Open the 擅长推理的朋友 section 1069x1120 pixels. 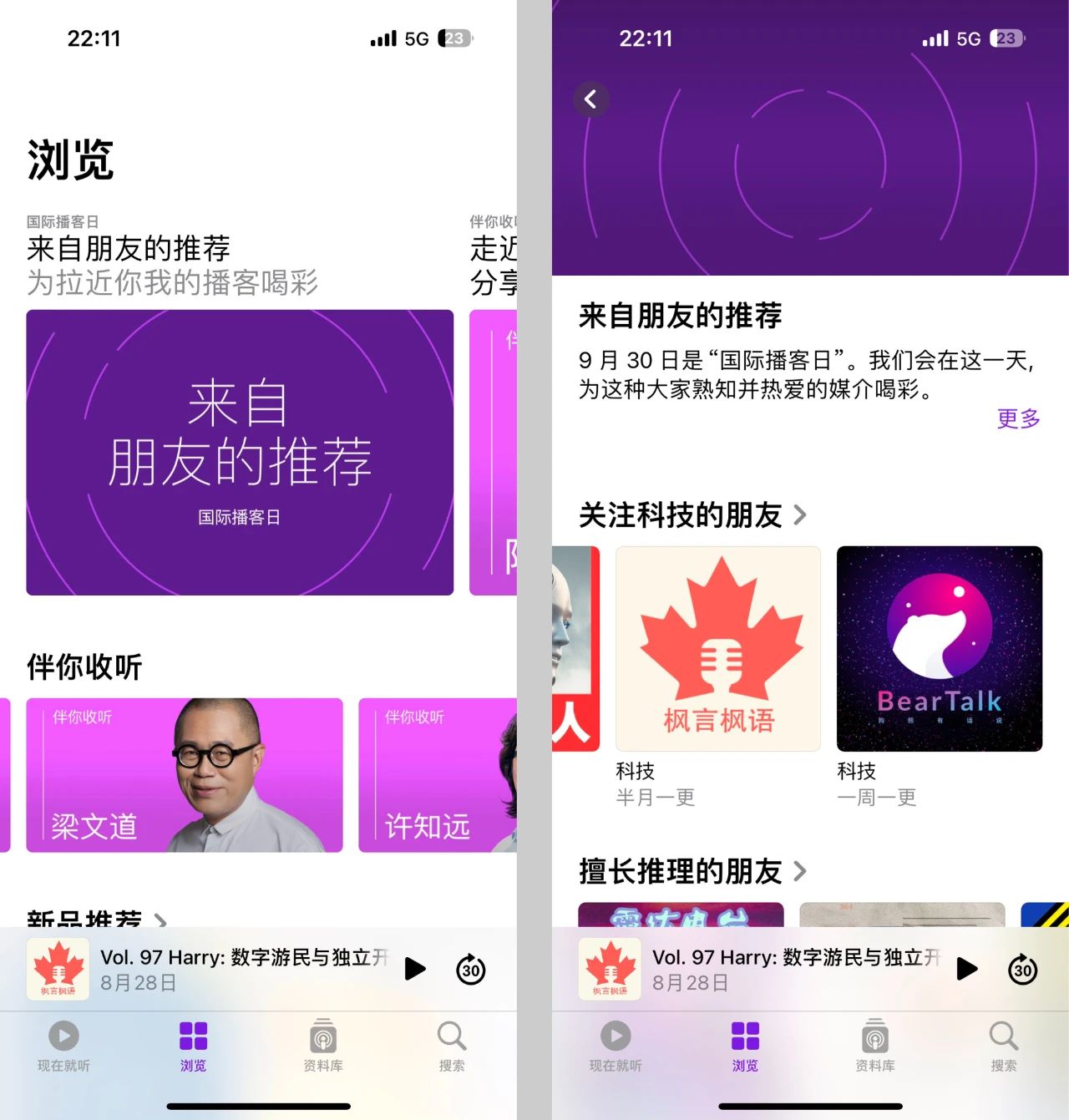692,871
